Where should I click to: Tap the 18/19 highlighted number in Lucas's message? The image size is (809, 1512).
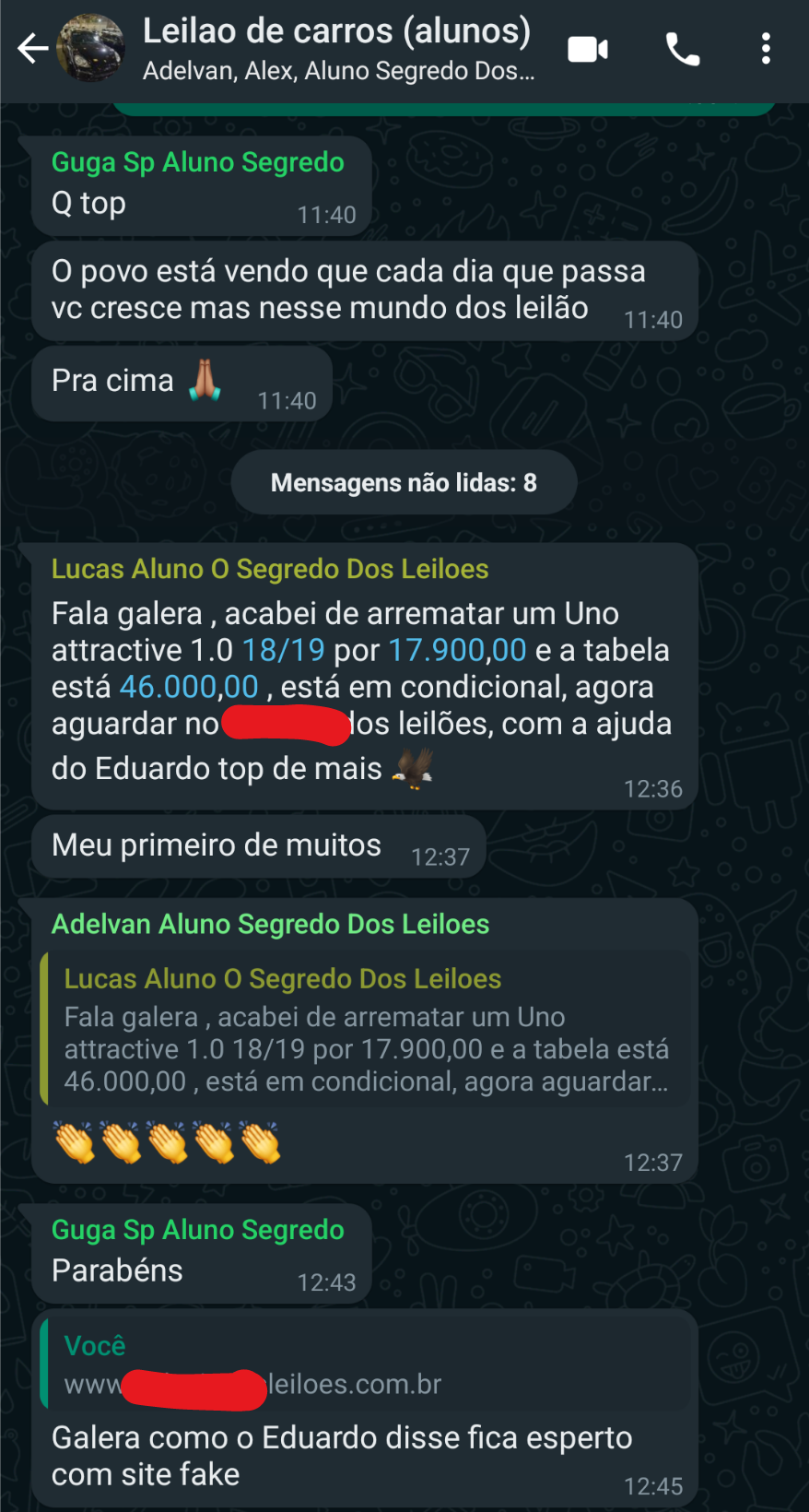tap(283, 650)
